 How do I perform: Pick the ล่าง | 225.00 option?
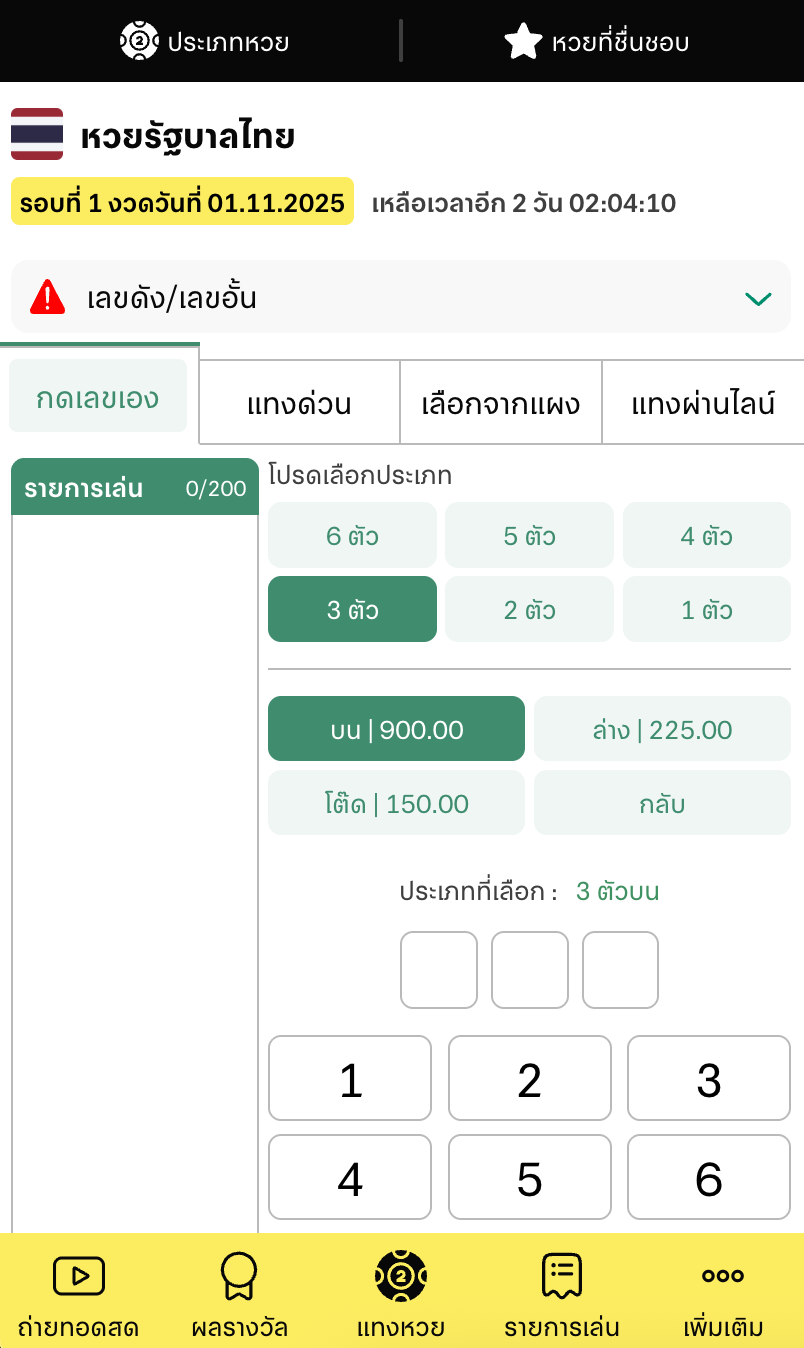[662, 730]
